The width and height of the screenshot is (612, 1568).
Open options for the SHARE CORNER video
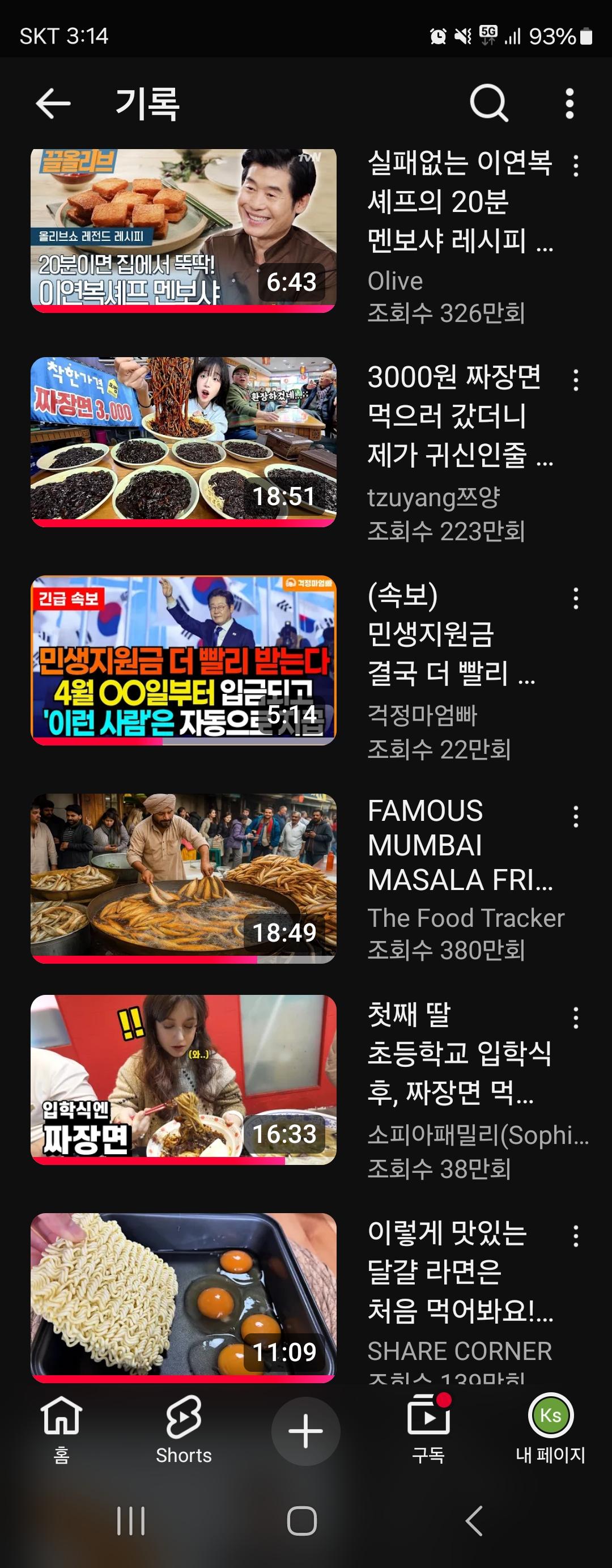pyautogui.click(x=576, y=1236)
